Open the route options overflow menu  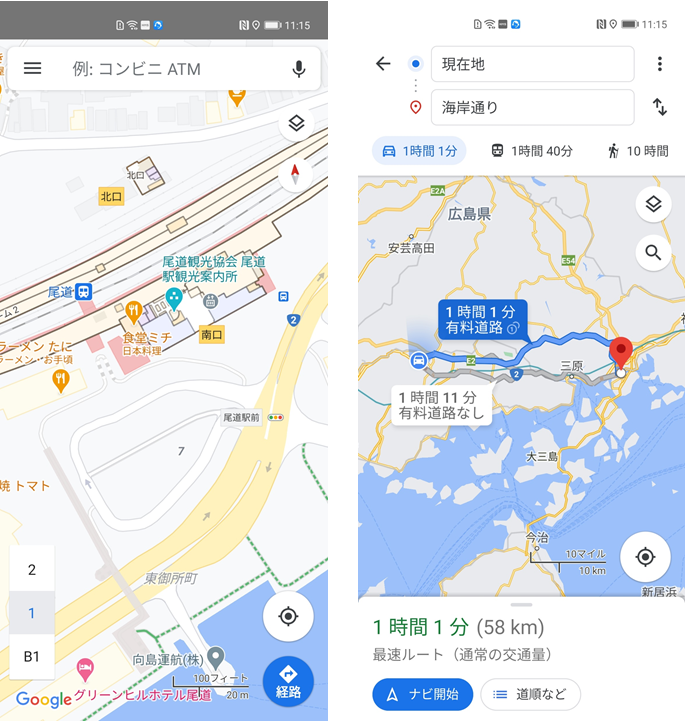click(x=660, y=64)
